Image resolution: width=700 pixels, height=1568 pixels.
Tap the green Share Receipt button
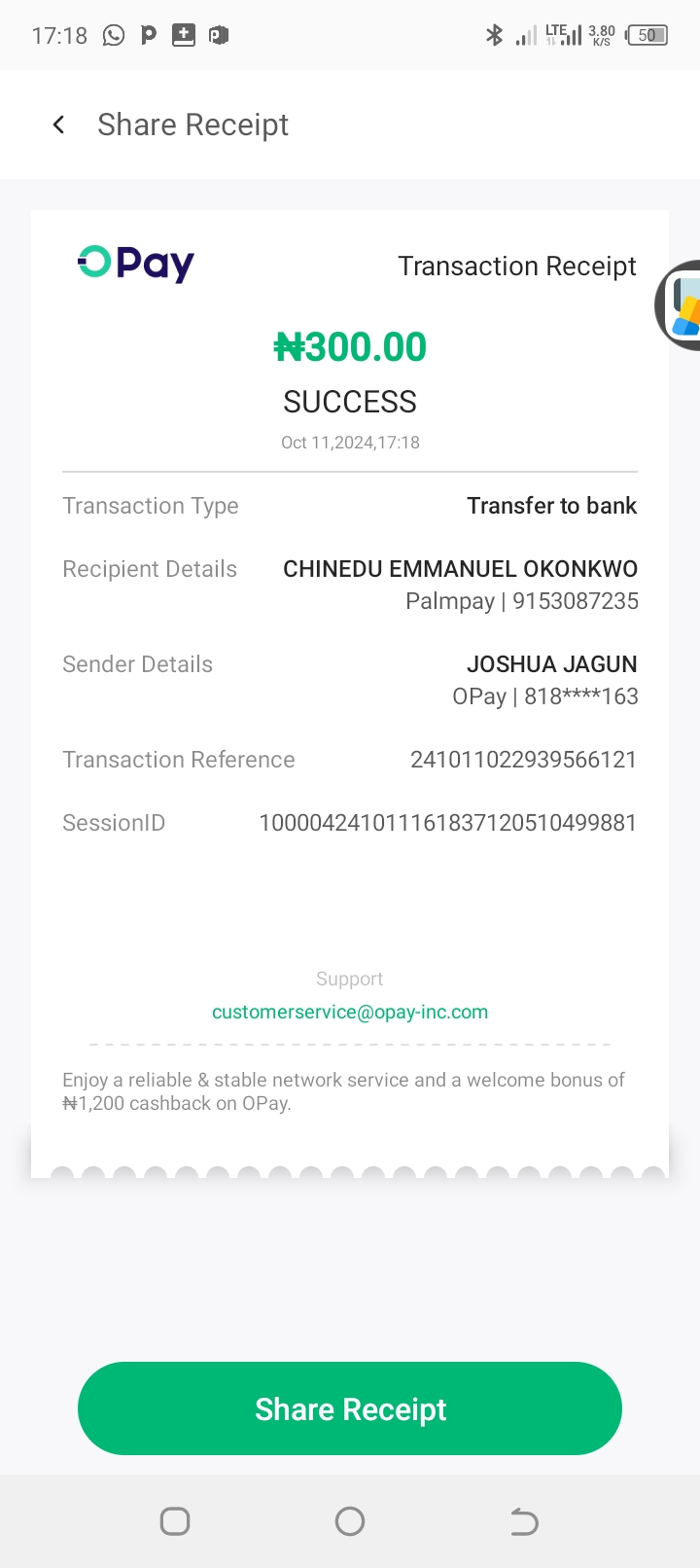(x=350, y=1408)
